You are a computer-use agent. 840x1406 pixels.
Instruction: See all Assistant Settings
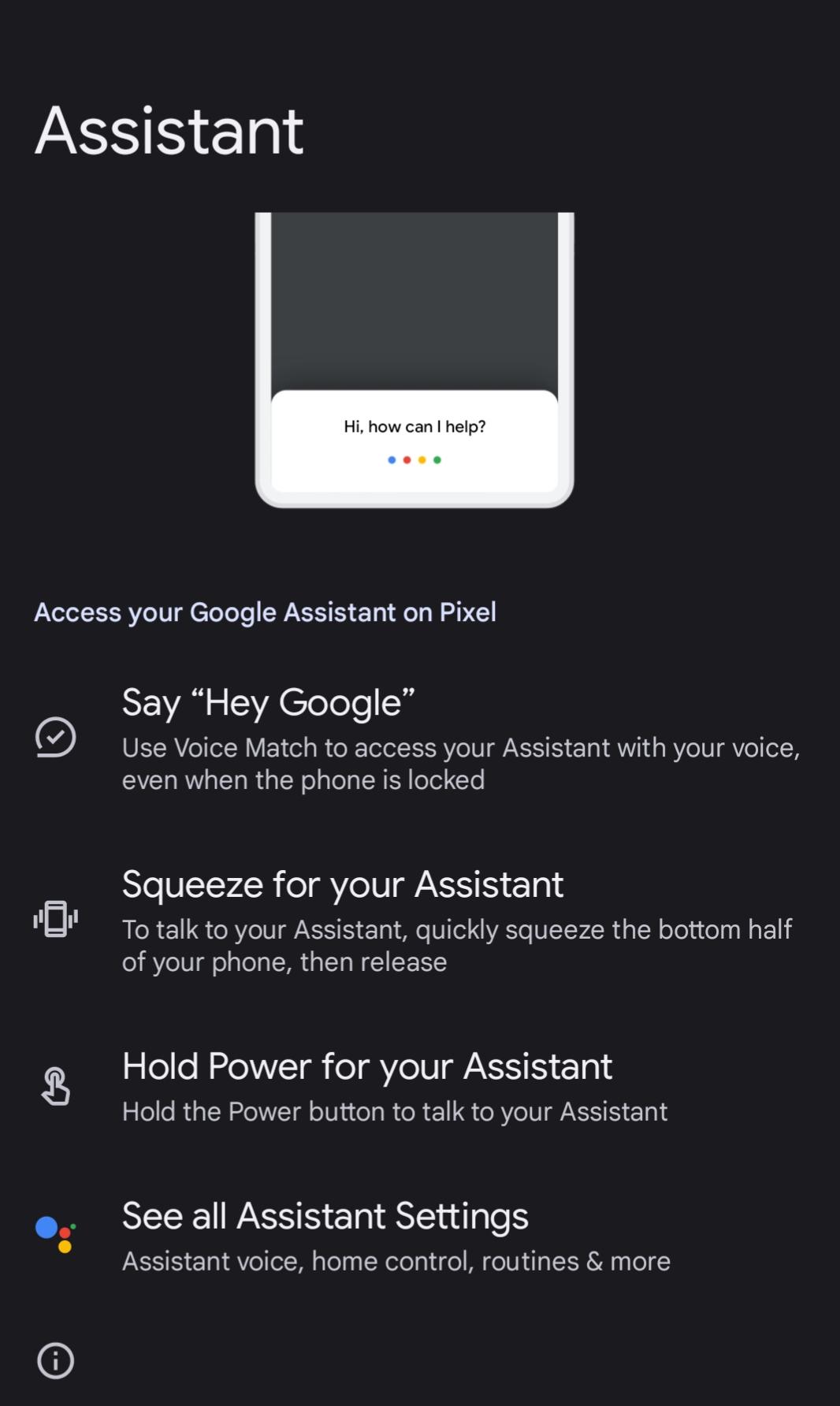pyautogui.click(x=420, y=1236)
